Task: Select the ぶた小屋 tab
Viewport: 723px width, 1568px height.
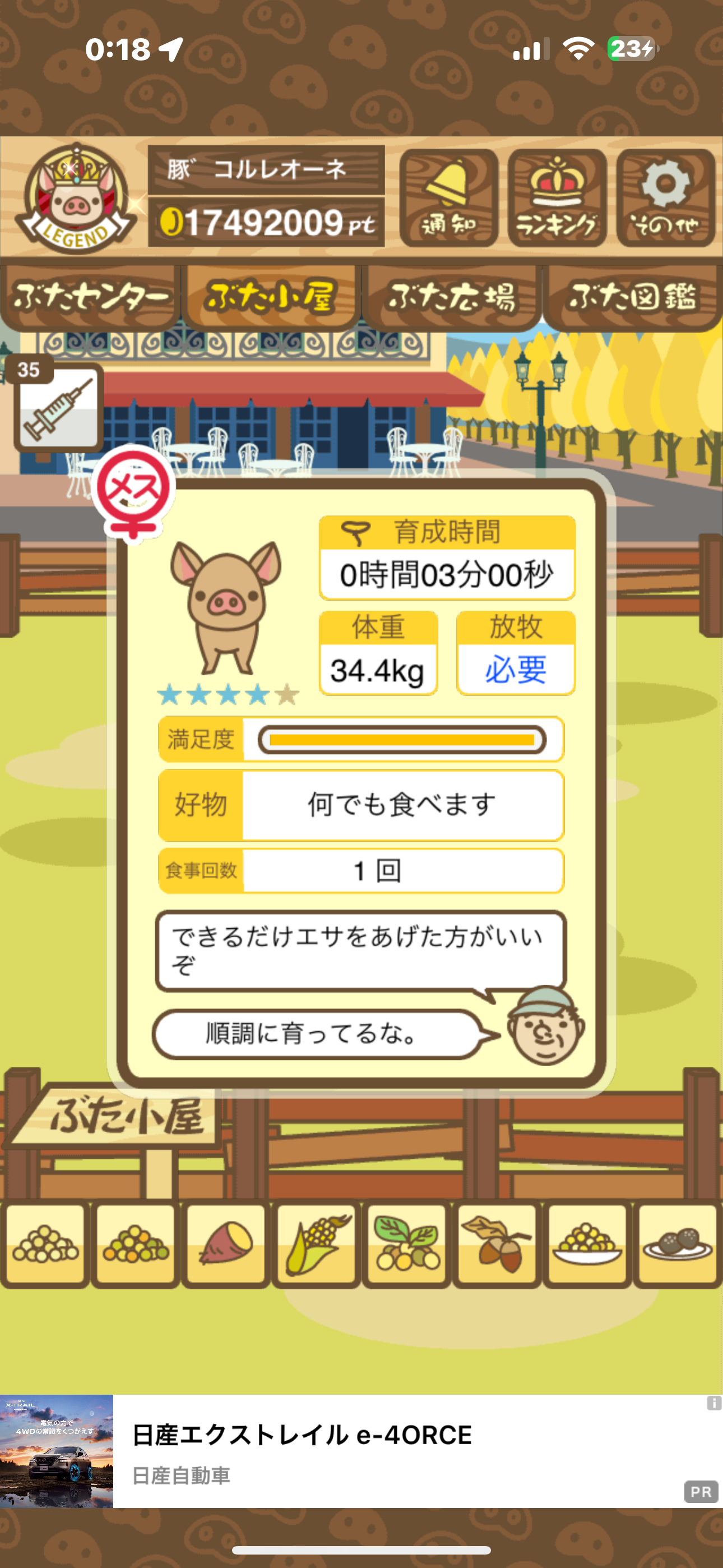Action: (x=271, y=298)
